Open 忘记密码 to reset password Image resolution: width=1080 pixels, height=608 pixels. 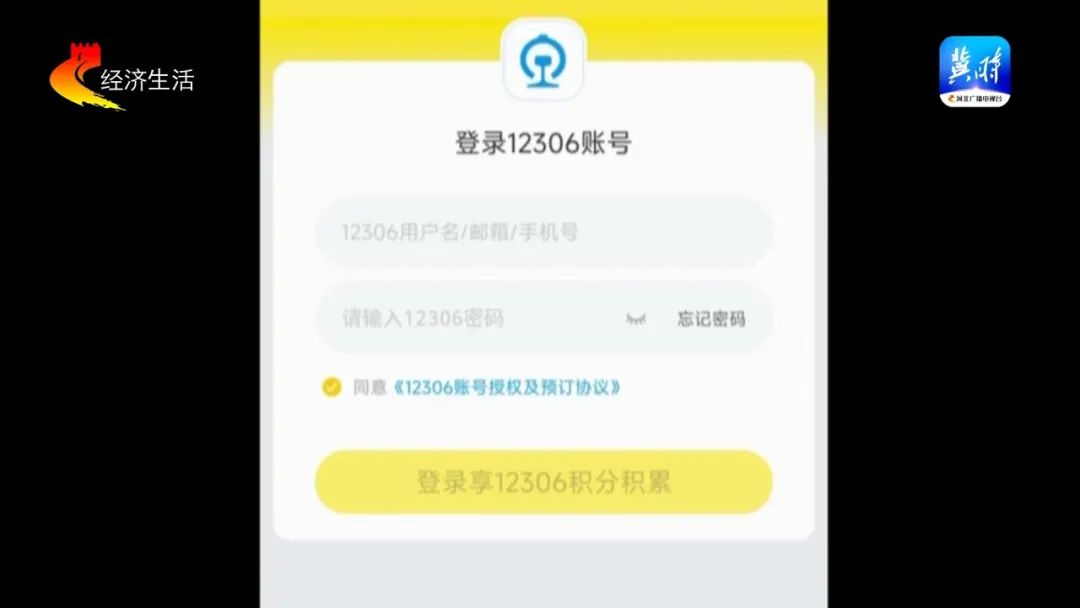pyautogui.click(x=711, y=319)
